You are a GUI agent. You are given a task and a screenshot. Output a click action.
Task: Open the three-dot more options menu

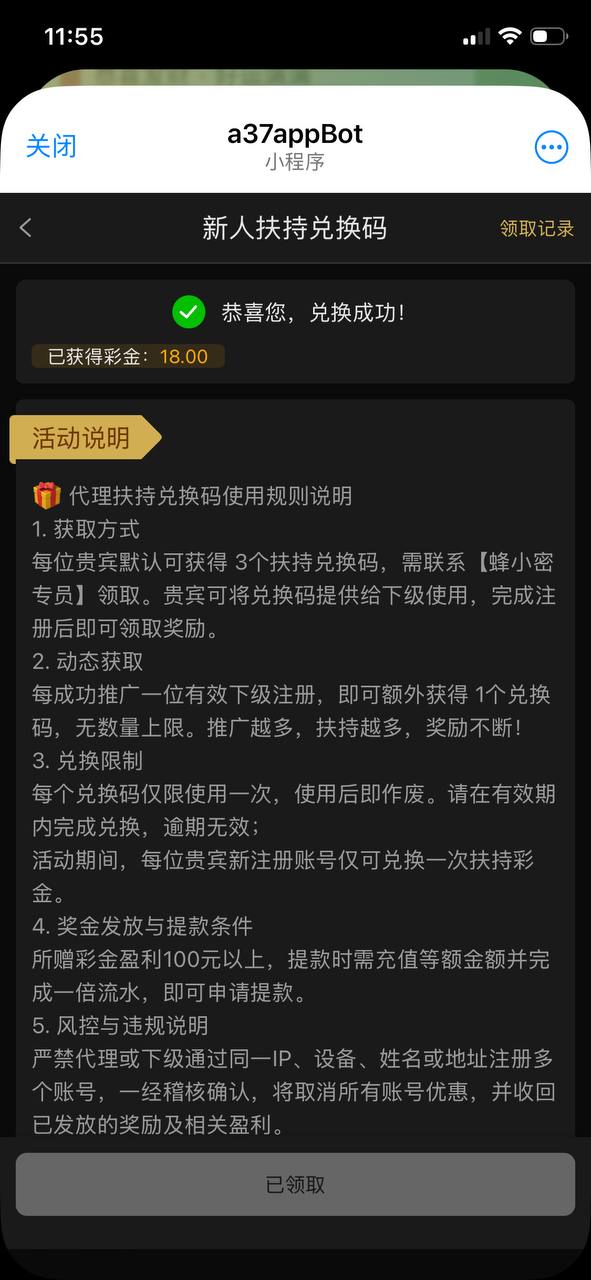[551, 148]
